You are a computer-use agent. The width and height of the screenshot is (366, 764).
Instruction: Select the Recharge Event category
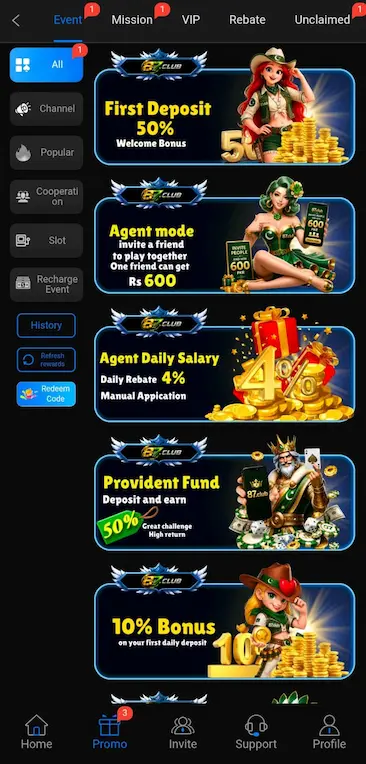click(x=46, y=284)
